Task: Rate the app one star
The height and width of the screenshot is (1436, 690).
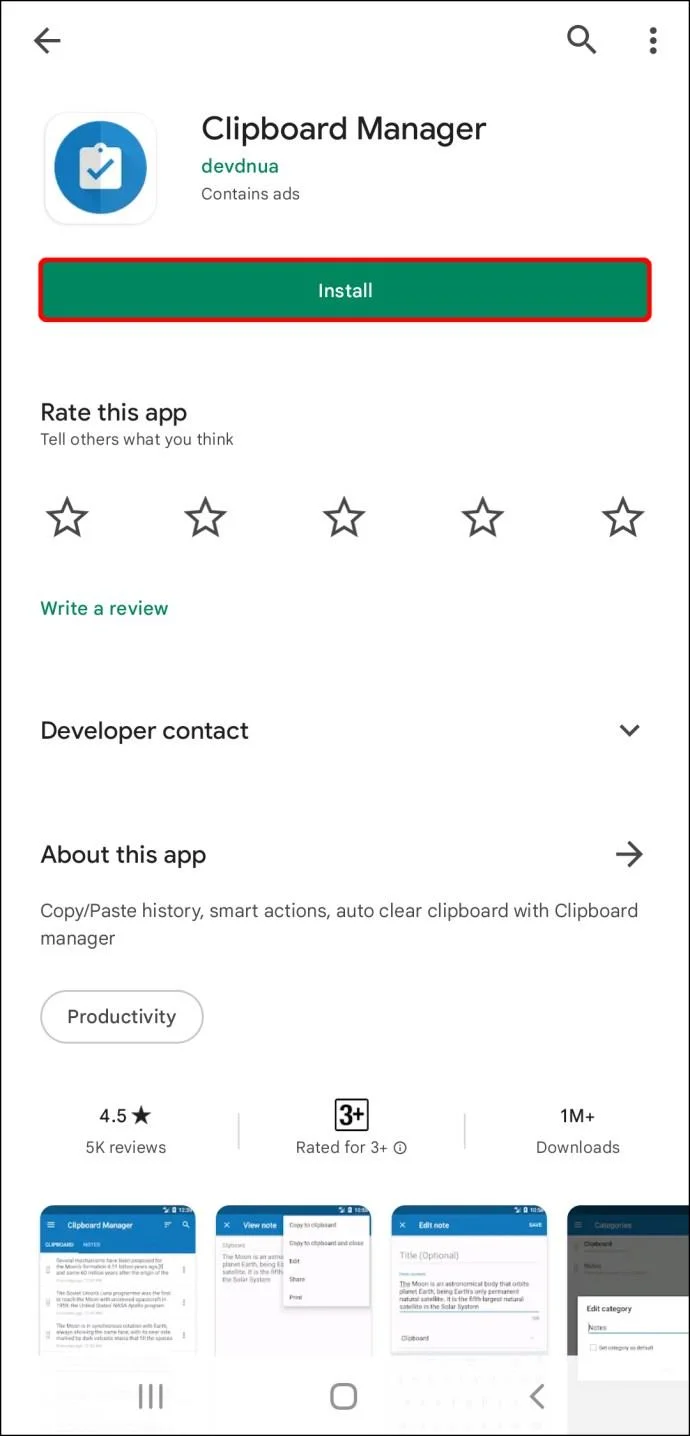Action: 67,518
